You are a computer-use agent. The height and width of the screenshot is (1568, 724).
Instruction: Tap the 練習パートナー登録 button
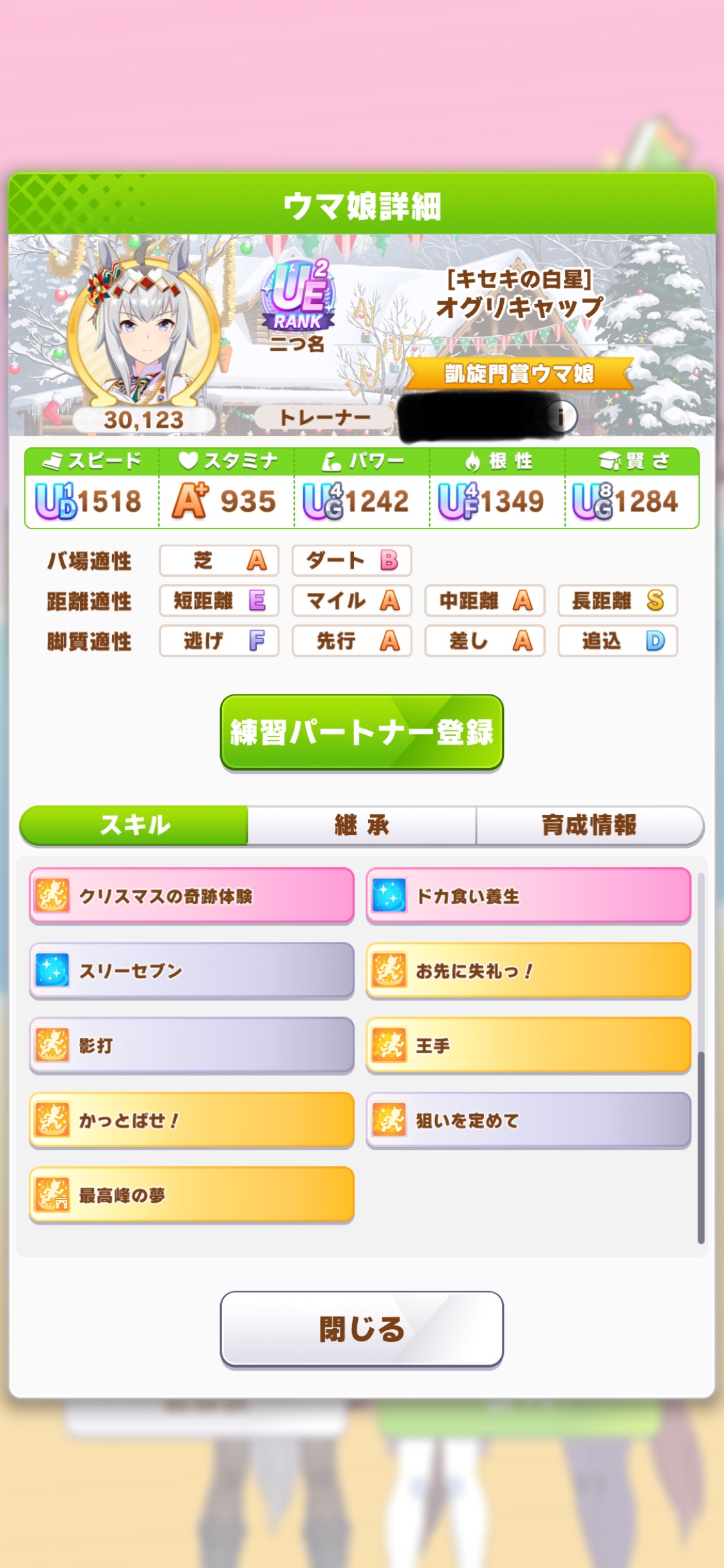pyautogui.click(x=362, y=732)
